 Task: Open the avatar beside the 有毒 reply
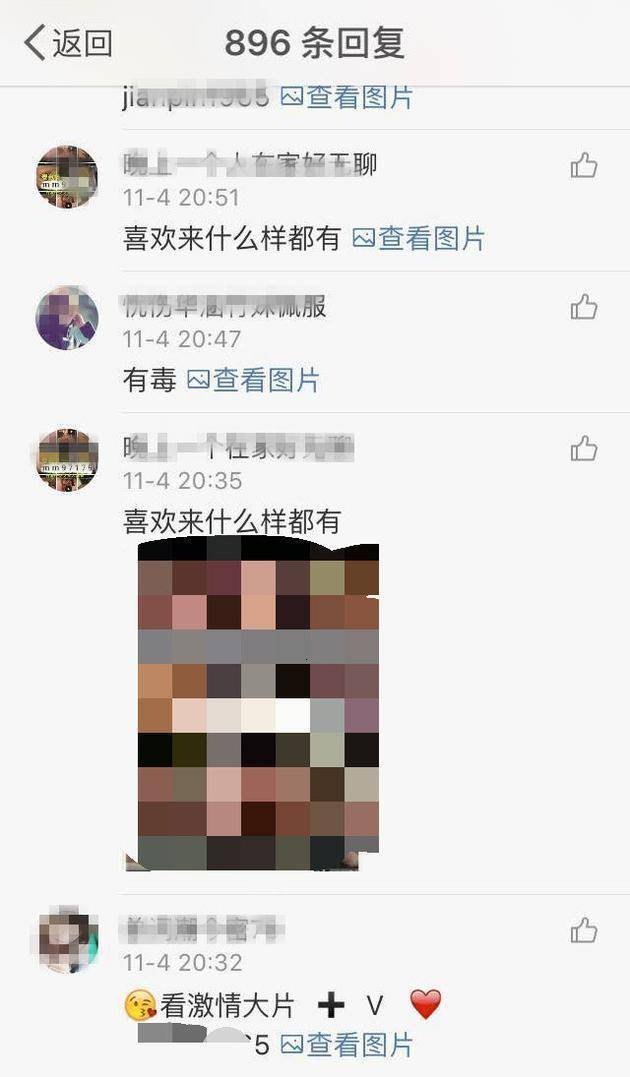(68, 318)
